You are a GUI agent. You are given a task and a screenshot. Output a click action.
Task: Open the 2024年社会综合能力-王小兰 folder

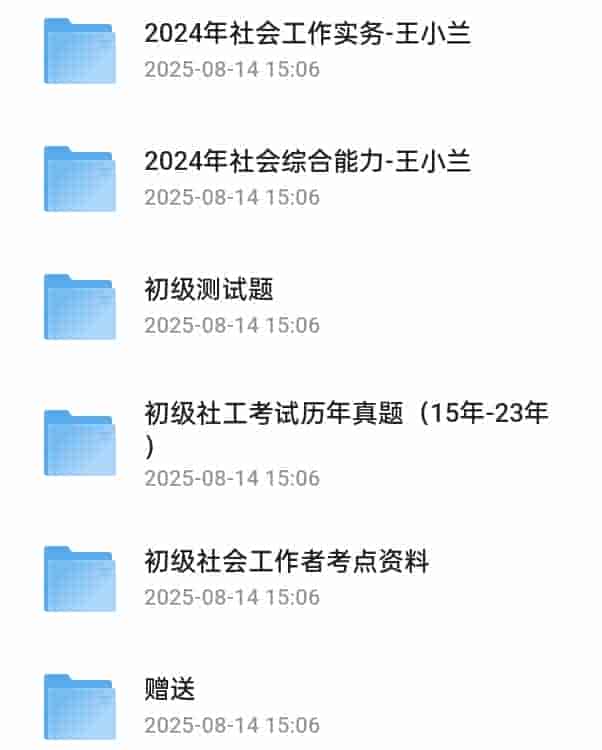[x=306, y=162]
